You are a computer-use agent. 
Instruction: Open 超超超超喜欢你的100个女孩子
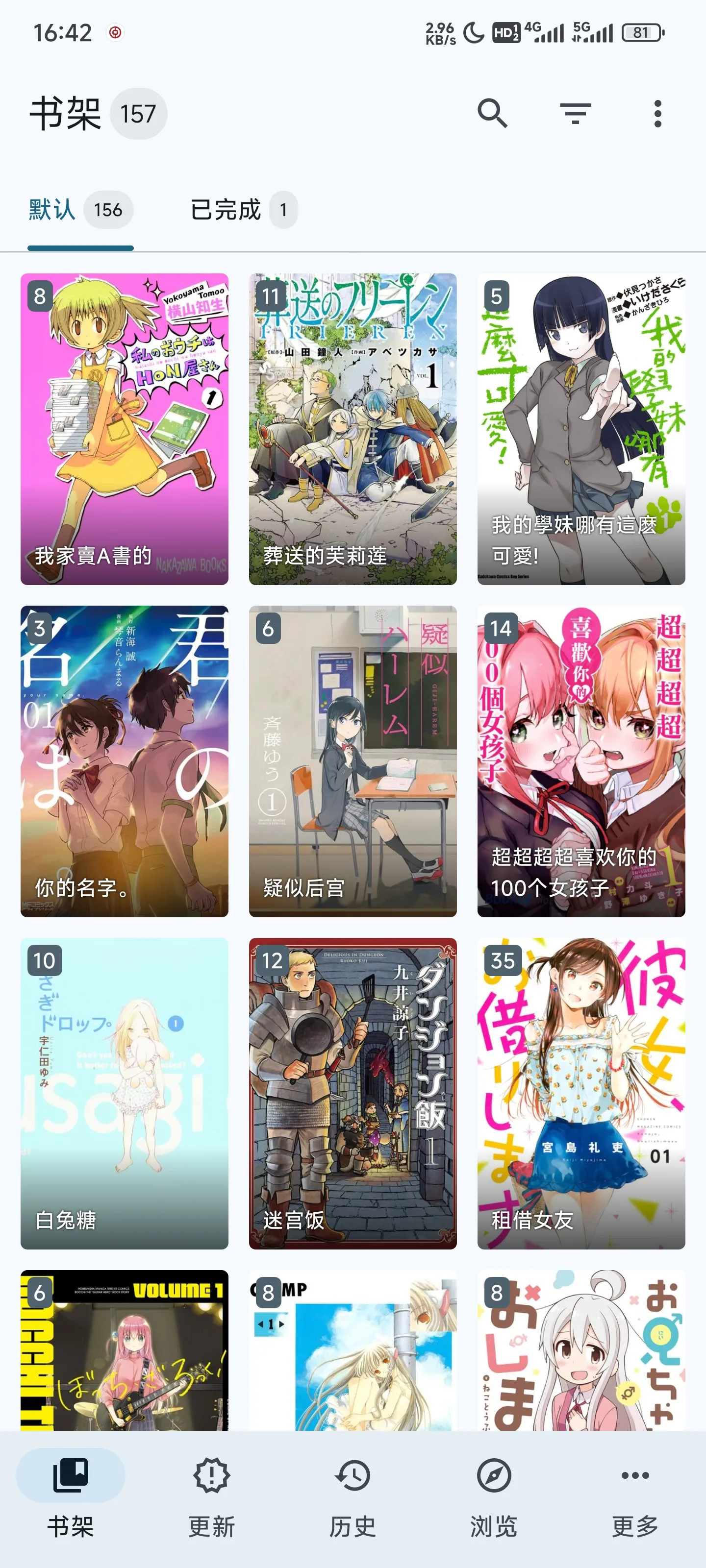click(581, 761)
